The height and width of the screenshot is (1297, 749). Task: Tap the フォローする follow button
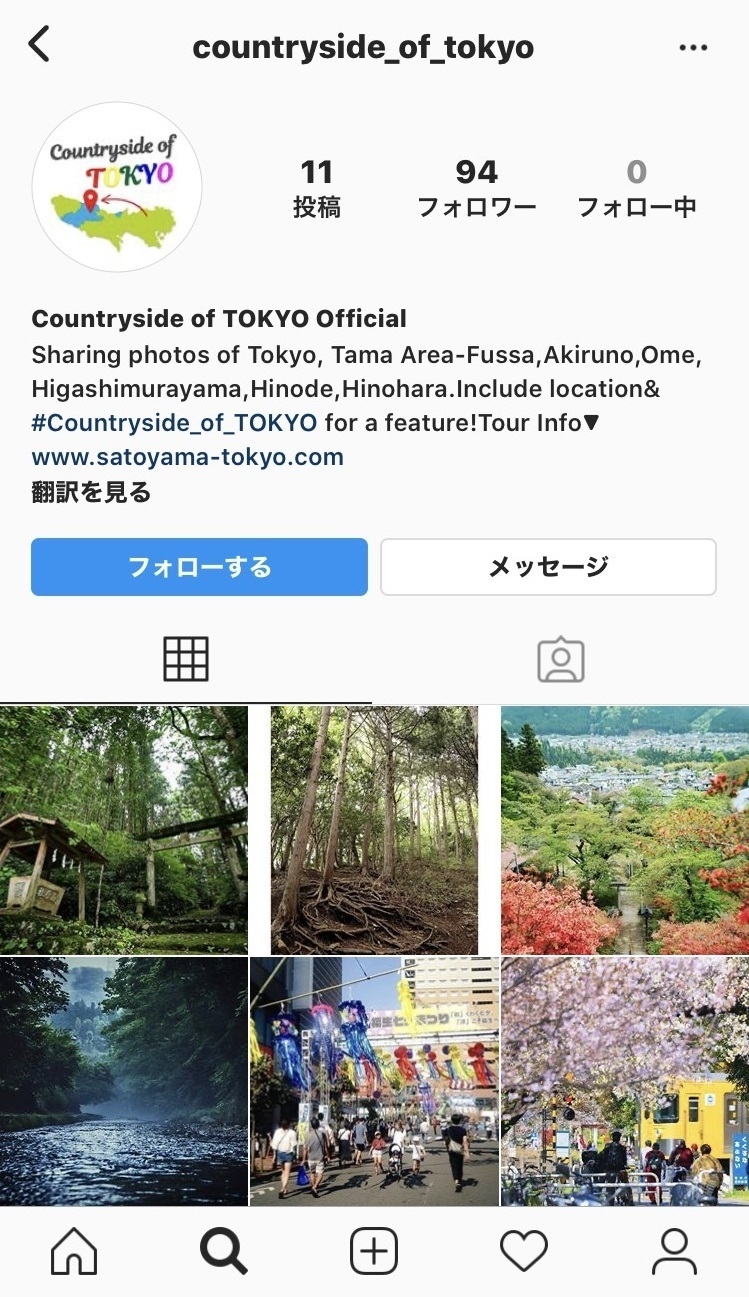[199, 567]
